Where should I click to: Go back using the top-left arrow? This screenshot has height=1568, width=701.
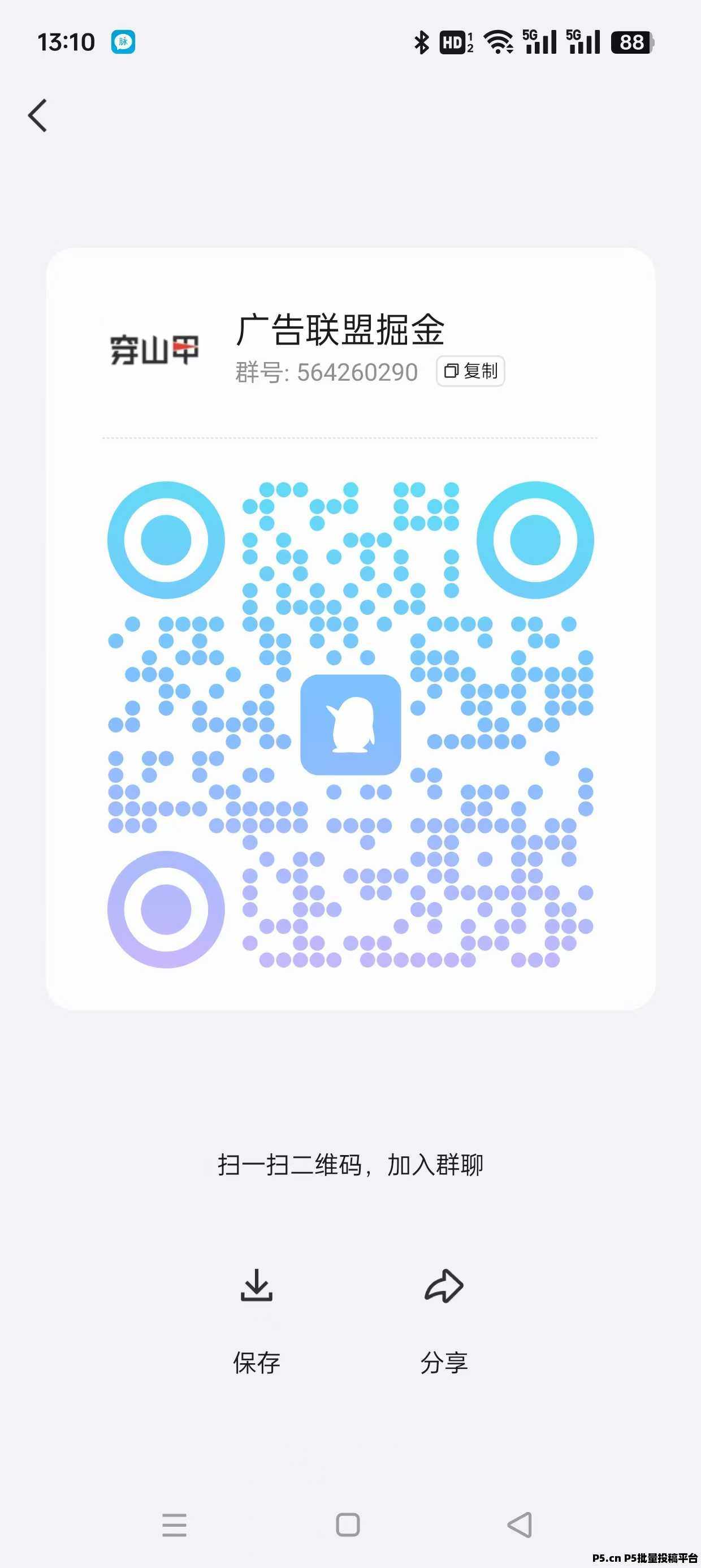tap(38, 115)
